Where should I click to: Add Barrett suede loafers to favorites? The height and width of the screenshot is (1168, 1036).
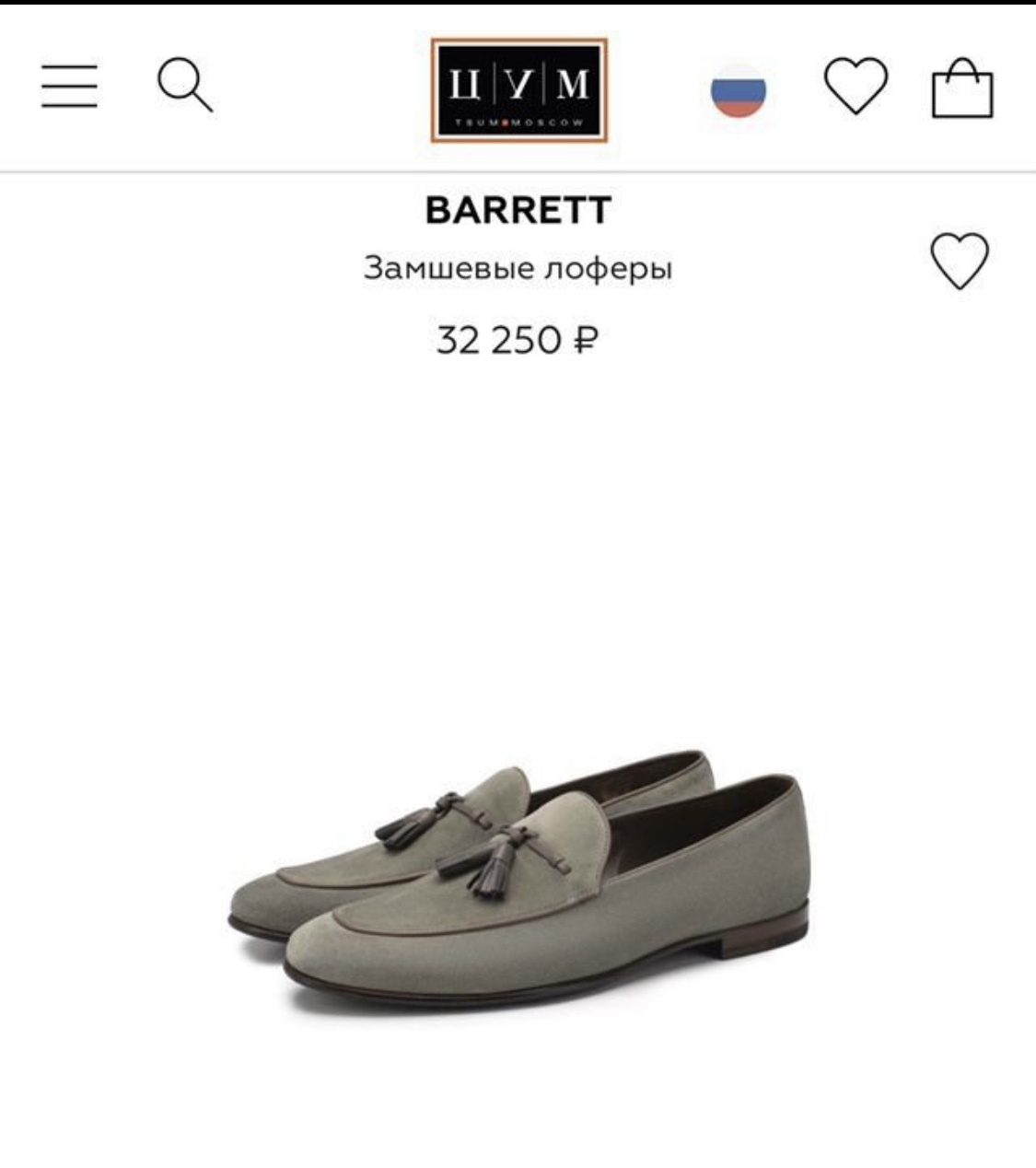pos(960,261)
